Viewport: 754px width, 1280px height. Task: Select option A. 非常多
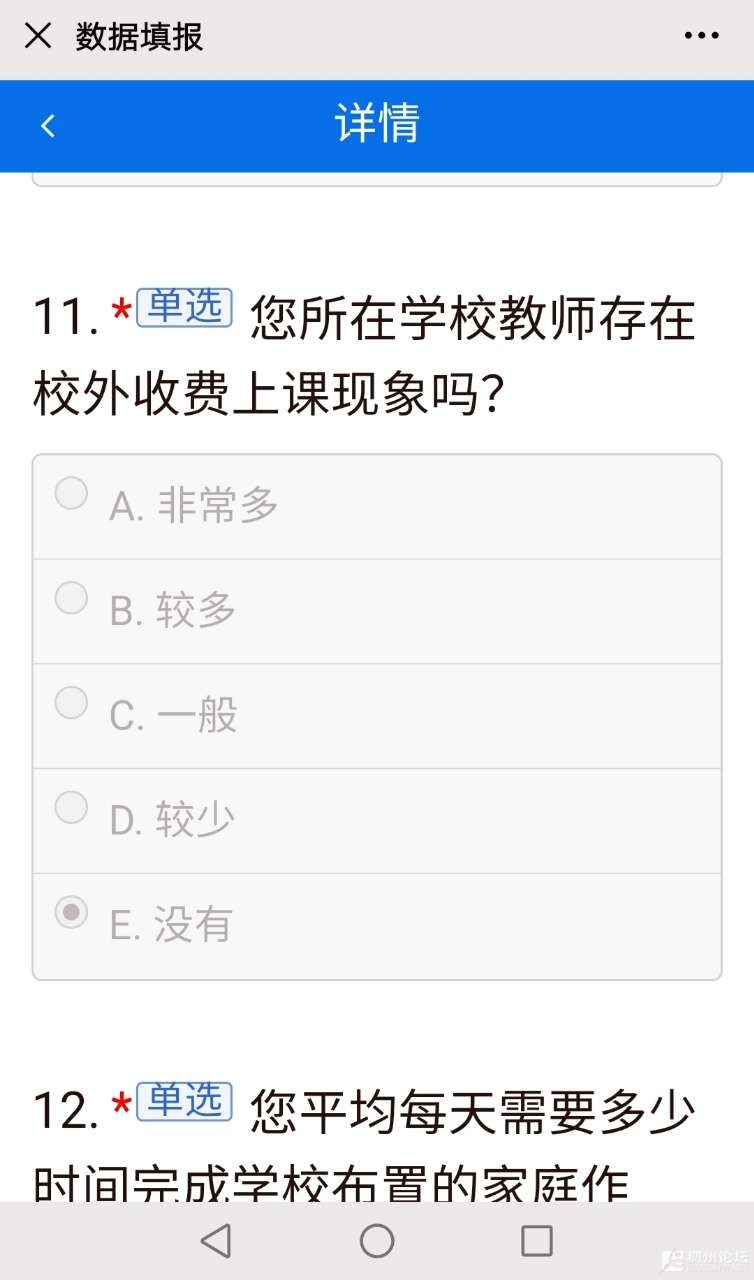(71, 493)
